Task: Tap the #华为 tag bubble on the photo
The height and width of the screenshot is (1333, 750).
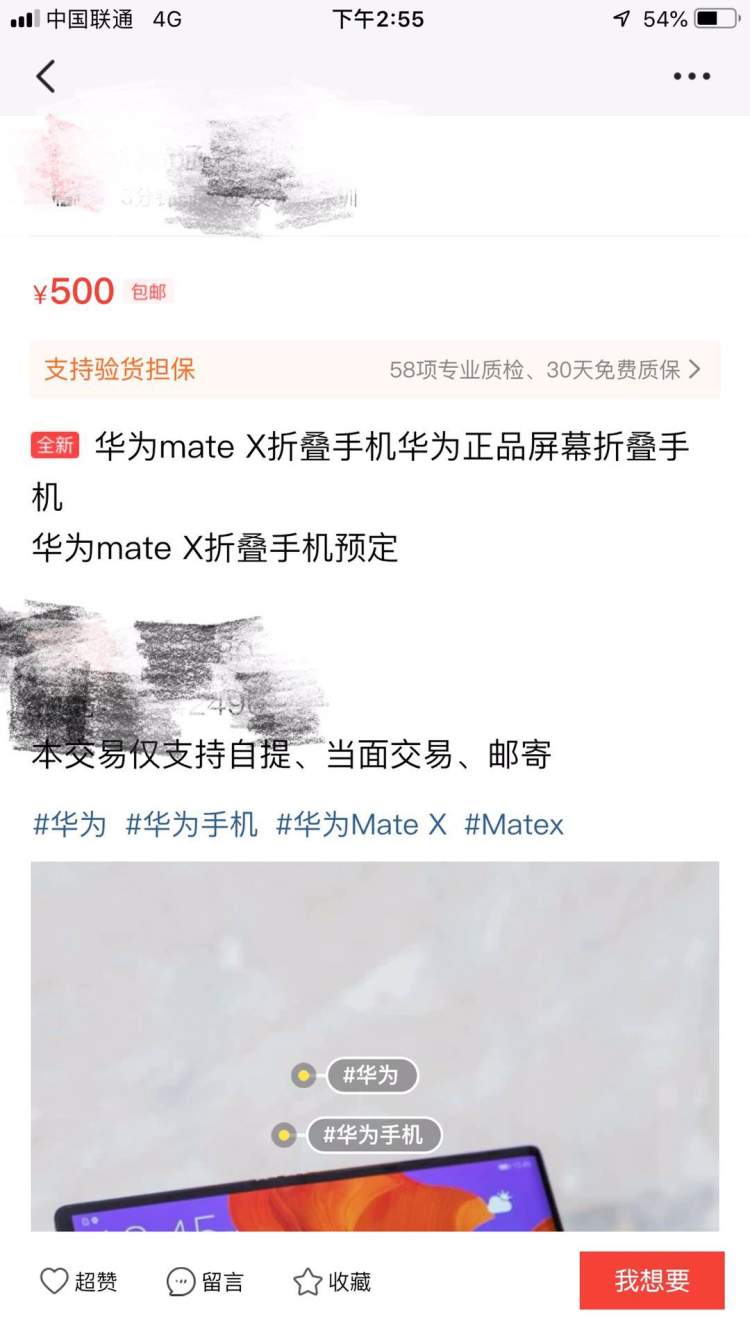Action: (371, 1076)
